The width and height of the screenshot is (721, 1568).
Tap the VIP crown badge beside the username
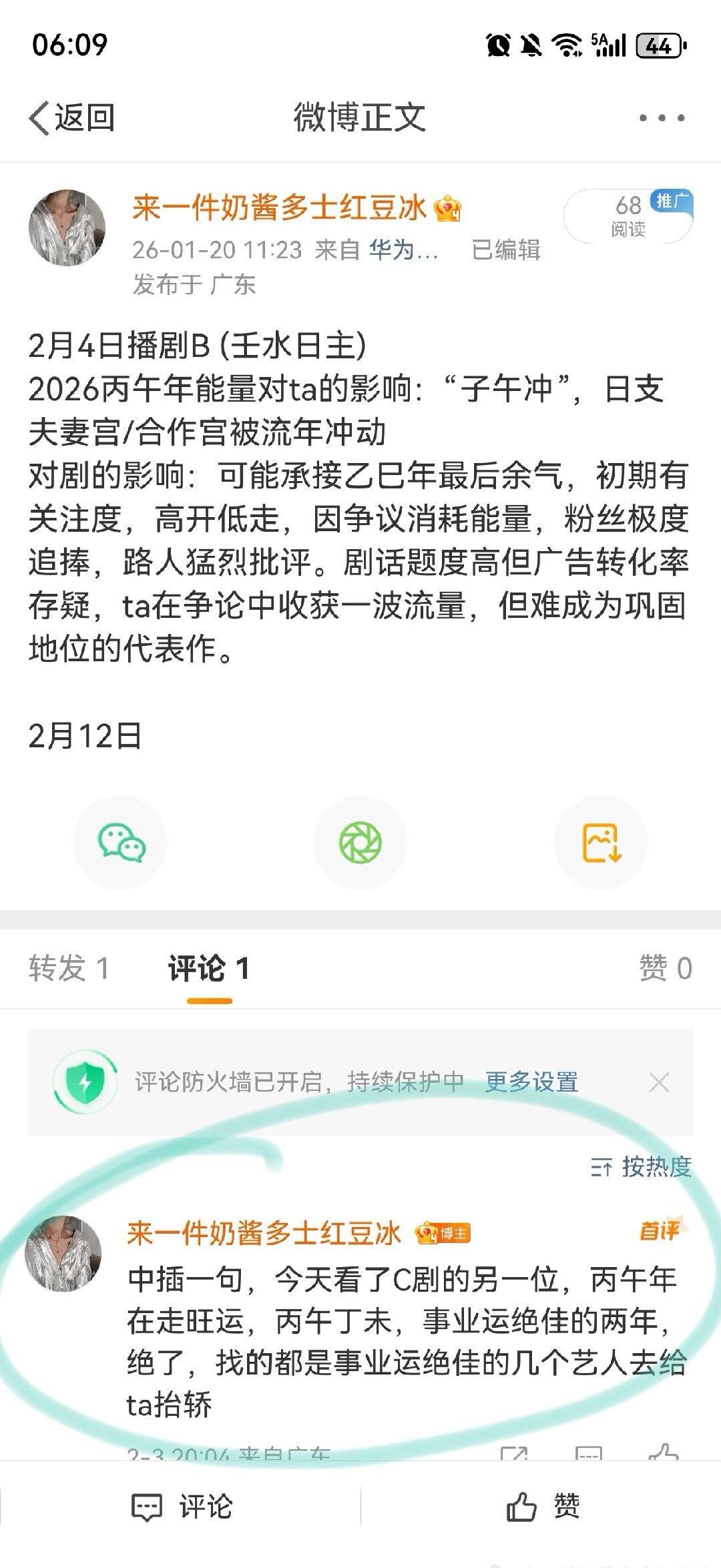[449, 210]
